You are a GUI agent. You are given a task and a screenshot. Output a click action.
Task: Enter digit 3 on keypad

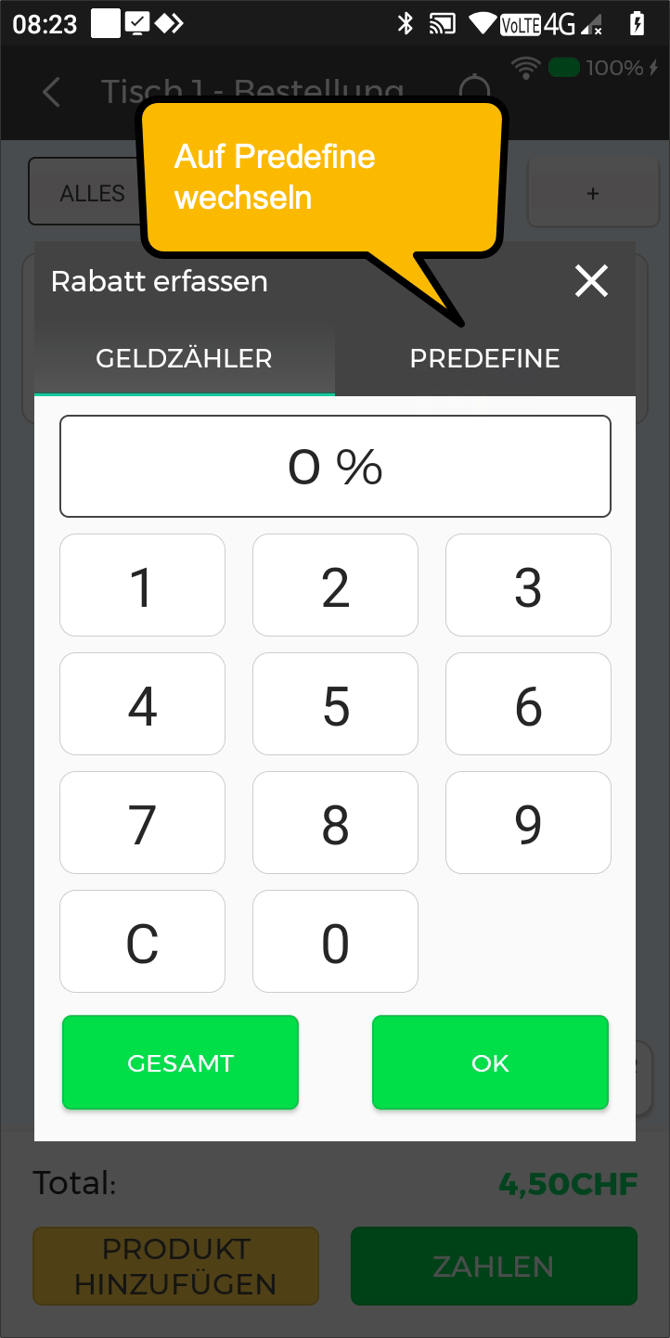click(528, 586)
